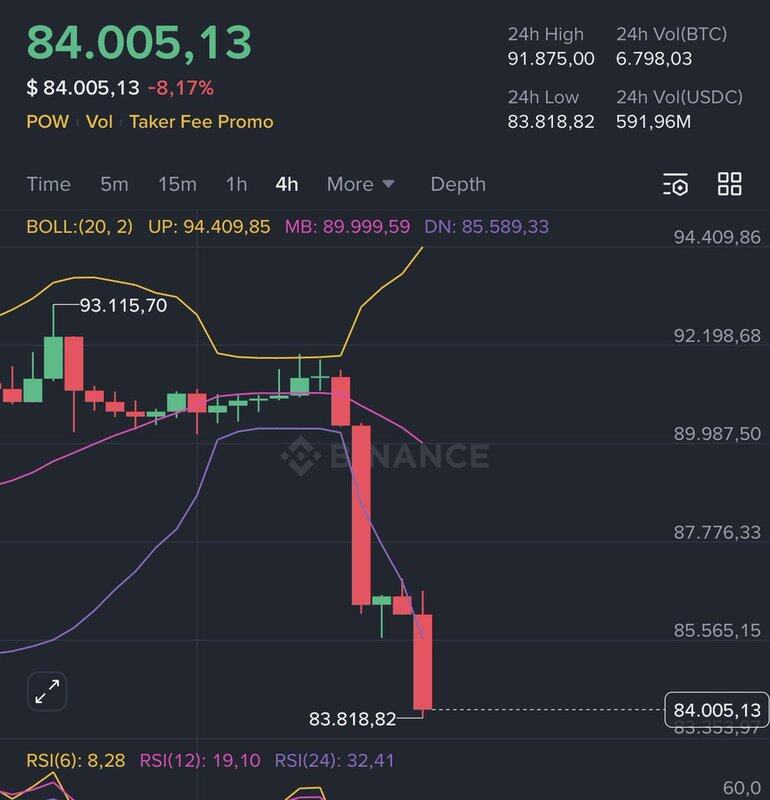This screenshot has height=800, width=770.
Task: Select the 5m interval
Action: point(114,184)
